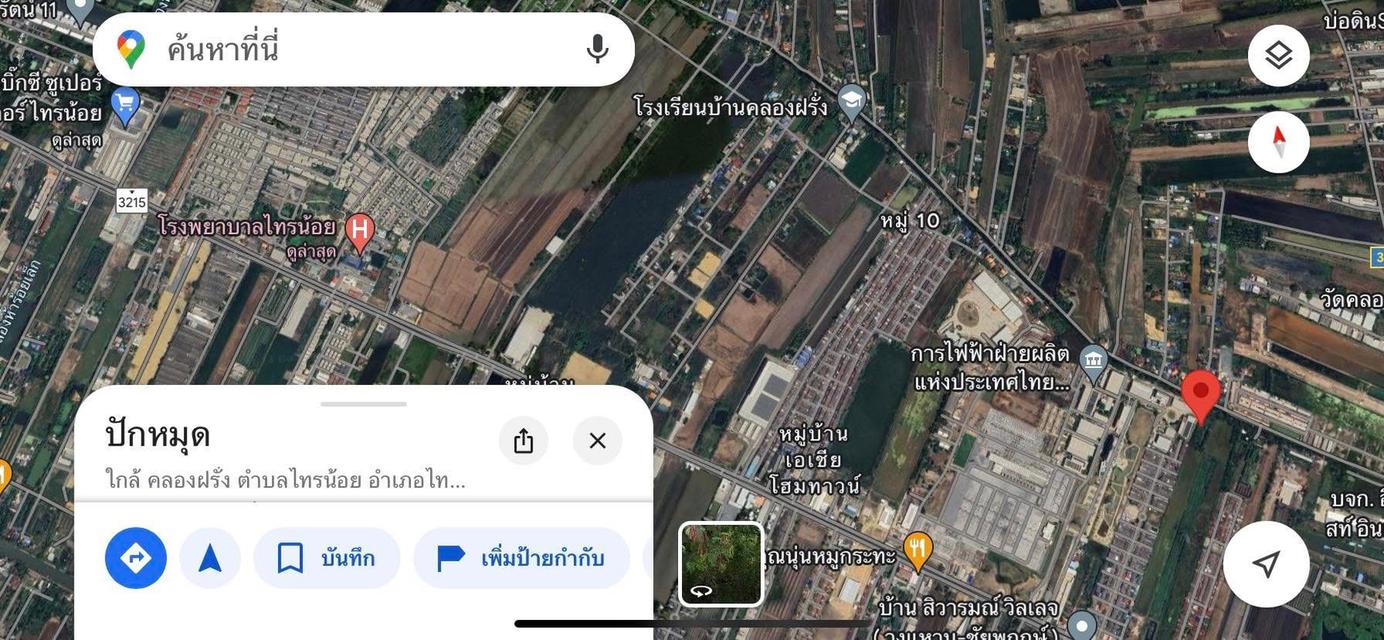Open the บิ๊กซี ซูเปอร์ shopping marker
This screenshot has width=1384, height=640.
[125, 105]
